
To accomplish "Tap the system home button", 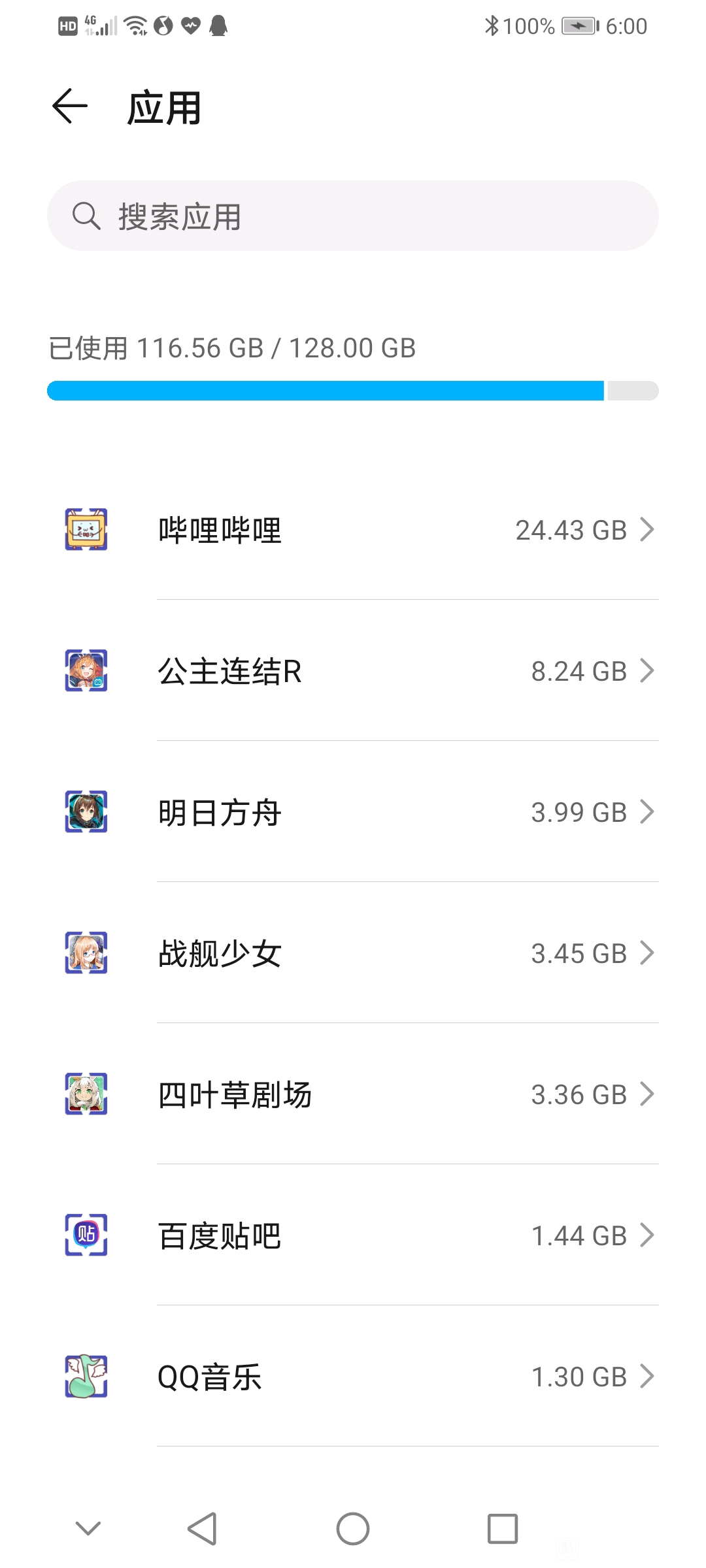I will click(x=353, y=1529).
